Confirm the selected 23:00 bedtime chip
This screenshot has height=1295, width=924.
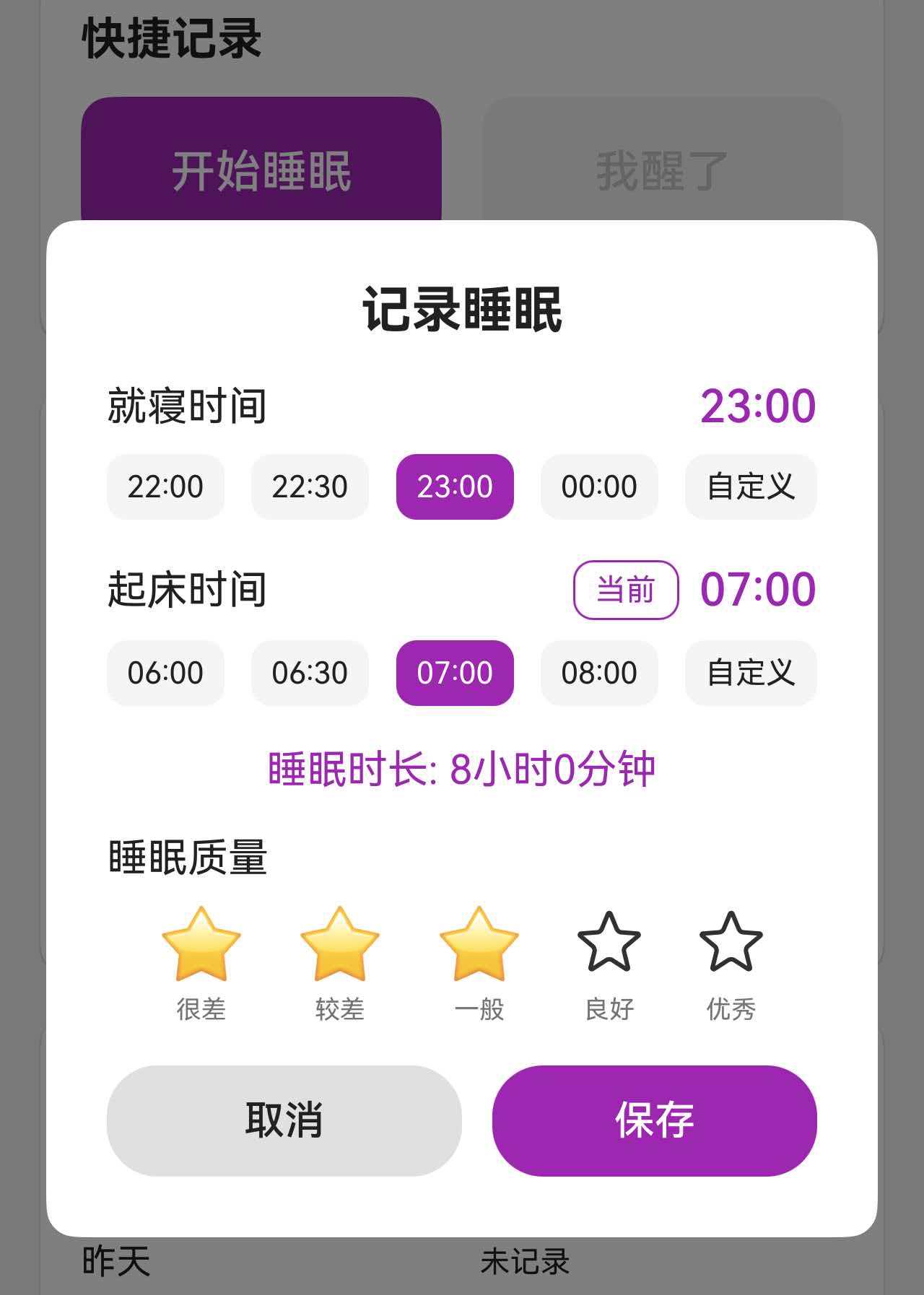pyautogui.click(x=456, y=487)
